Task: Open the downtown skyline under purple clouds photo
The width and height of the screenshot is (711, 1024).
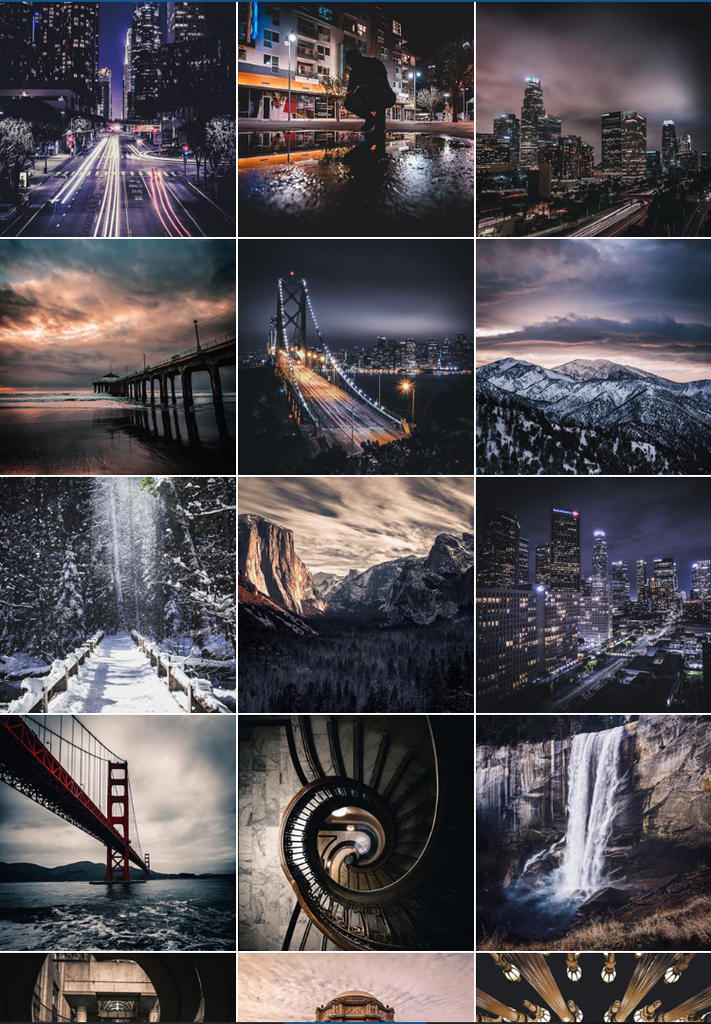Action: pos(593,119)
